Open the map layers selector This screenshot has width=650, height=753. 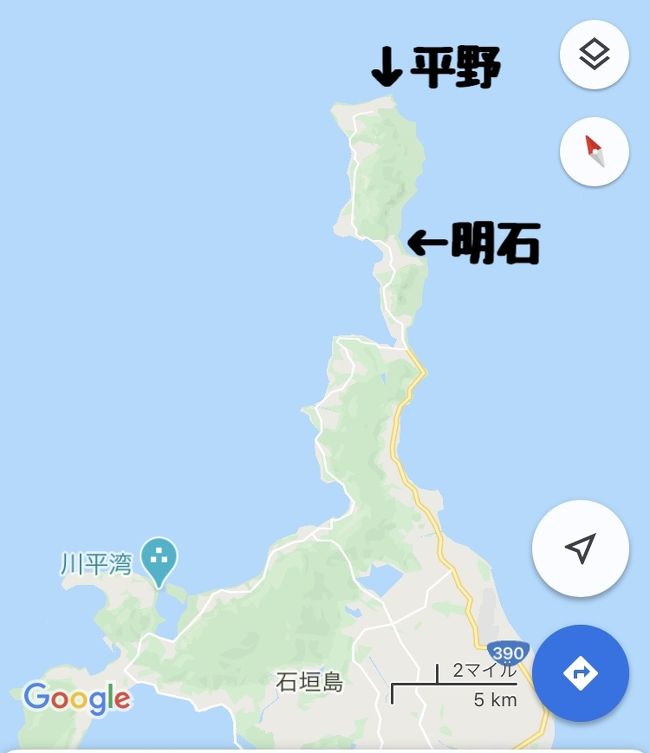click(594, 54)
